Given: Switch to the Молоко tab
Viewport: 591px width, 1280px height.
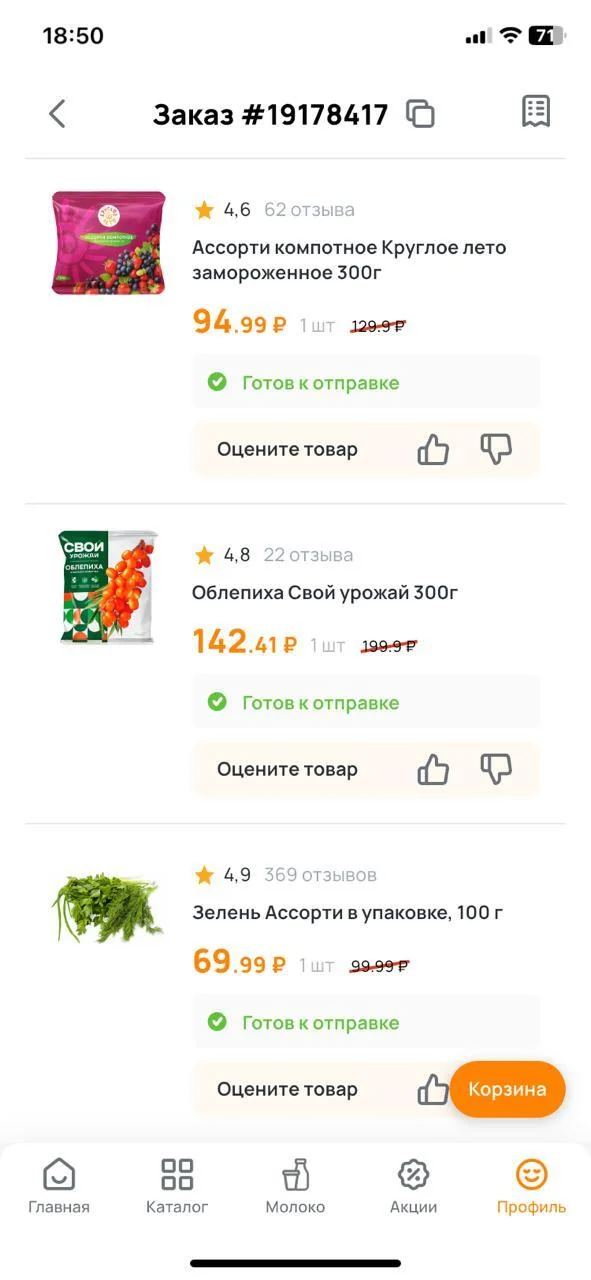Looking at the screenshot, I should pos(295,1187).
